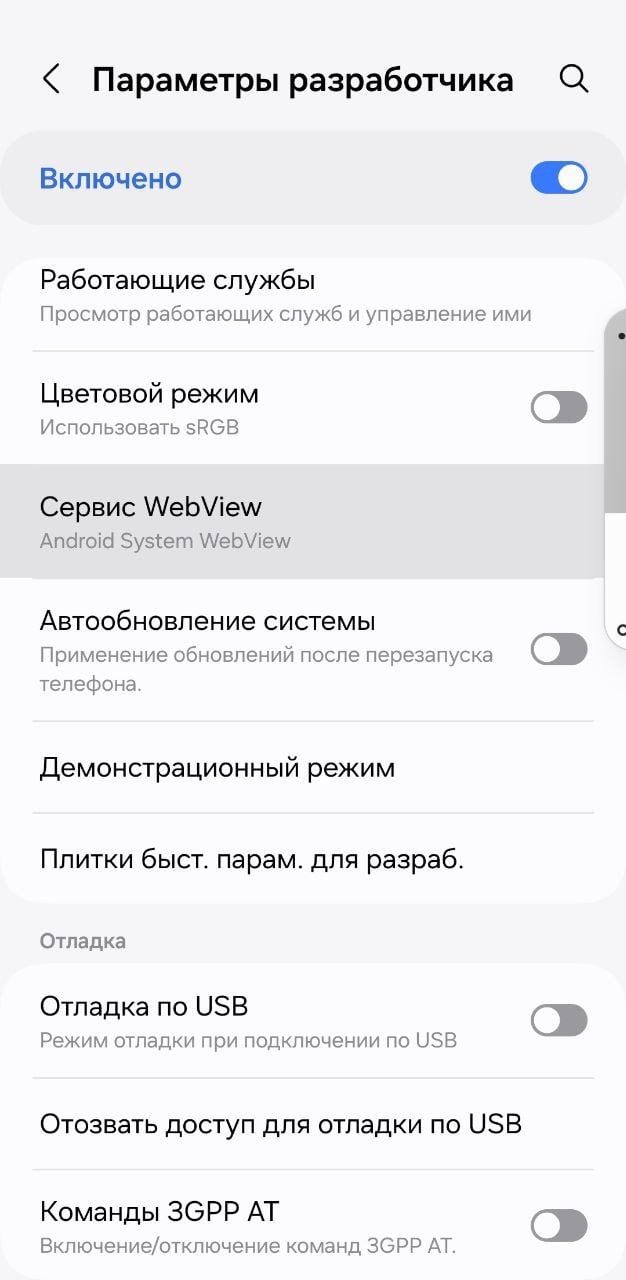Go back from developer options

(52, 79)
